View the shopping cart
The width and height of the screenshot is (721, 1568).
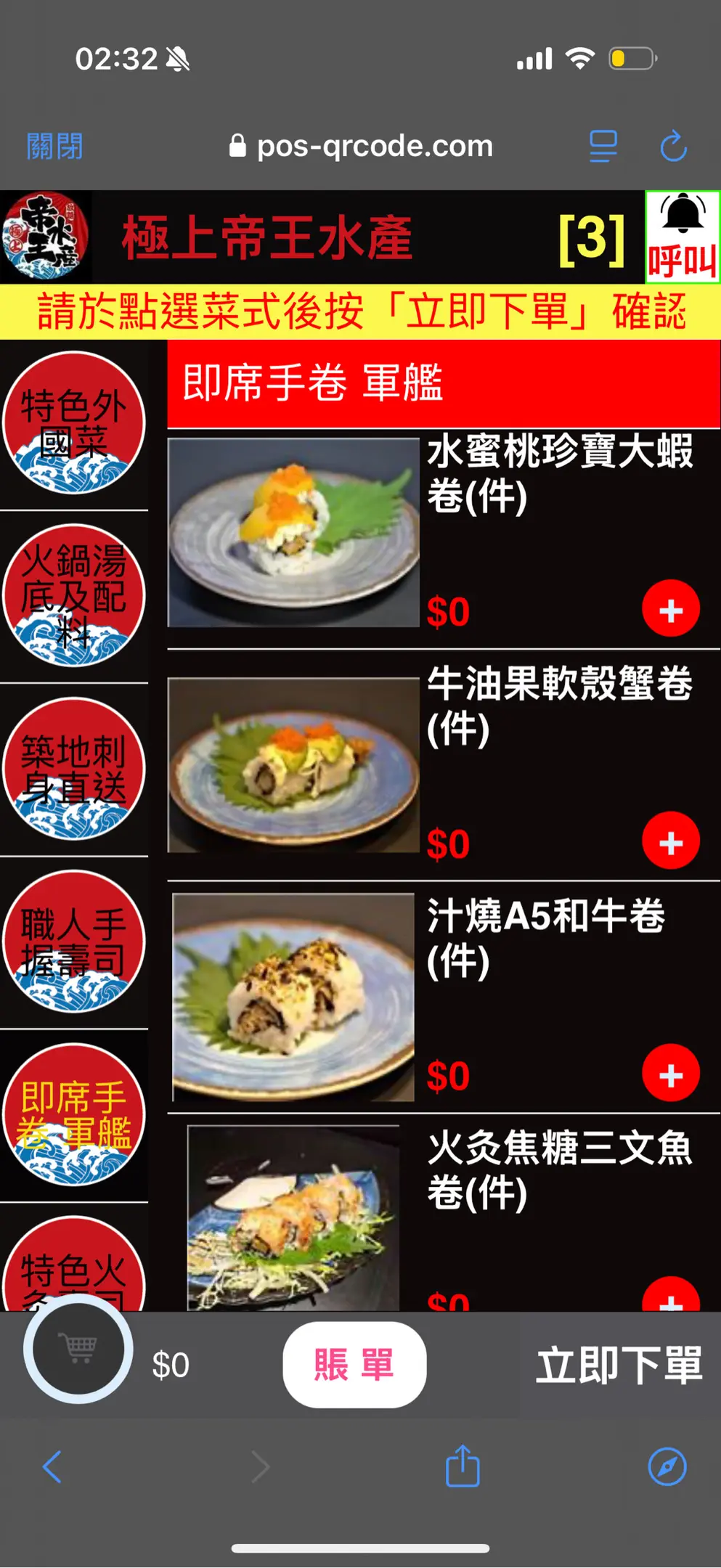pyautogui.click(x=78, y=1349)
